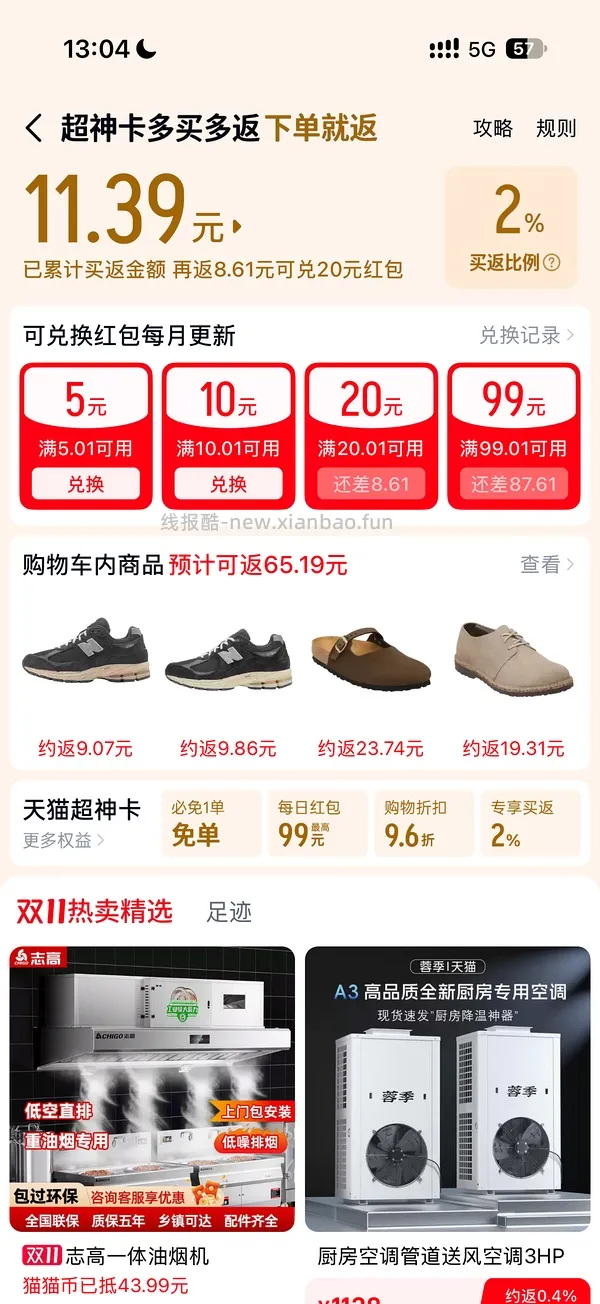Tap the 买返比例 question mark info
Image resolution: width=600 pixels, height=1304 pixels.
pos(552,263)
